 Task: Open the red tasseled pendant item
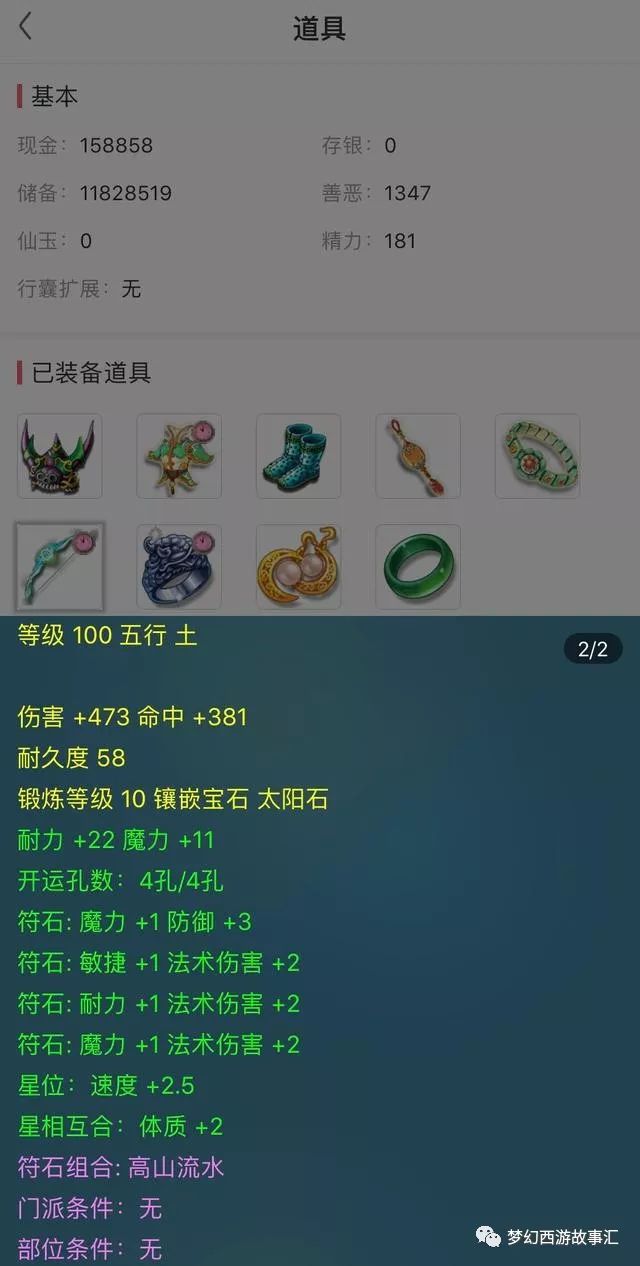click(418, 457)
